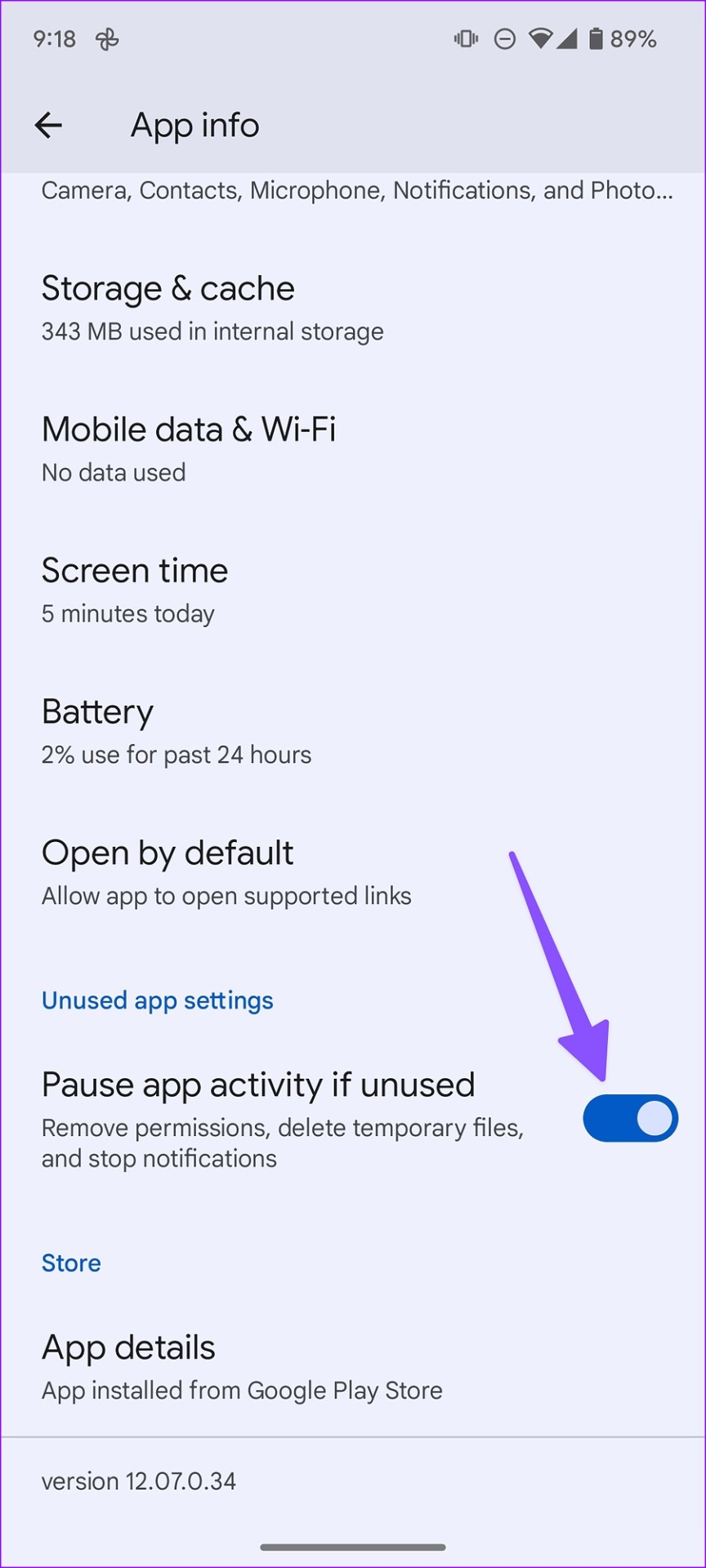The width and height of the screenshot is (706, 1568).
Task: Open the Open by default settings
Action: (x=226, y=872)
